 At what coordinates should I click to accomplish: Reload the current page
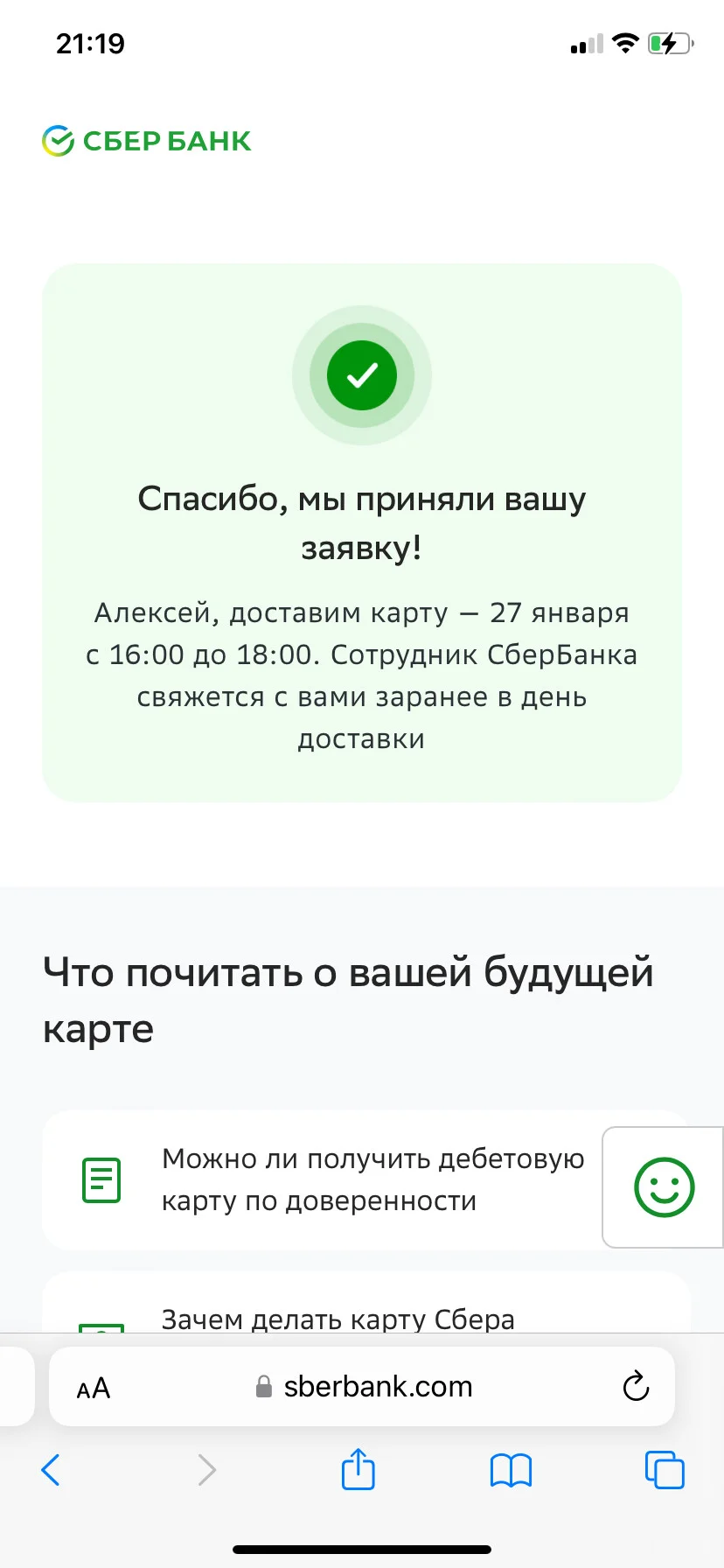point(636,1387)
